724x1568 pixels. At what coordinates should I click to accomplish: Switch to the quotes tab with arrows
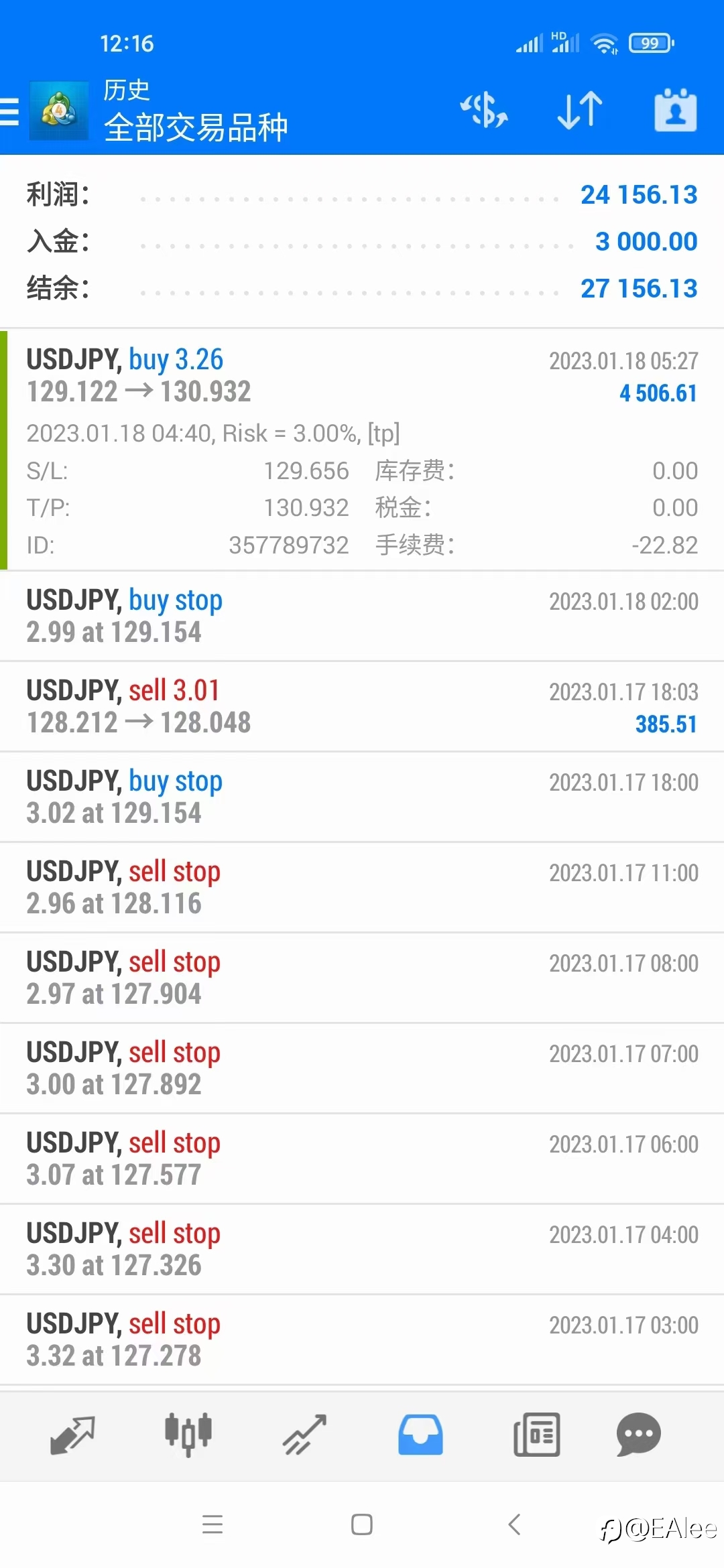72,1435
